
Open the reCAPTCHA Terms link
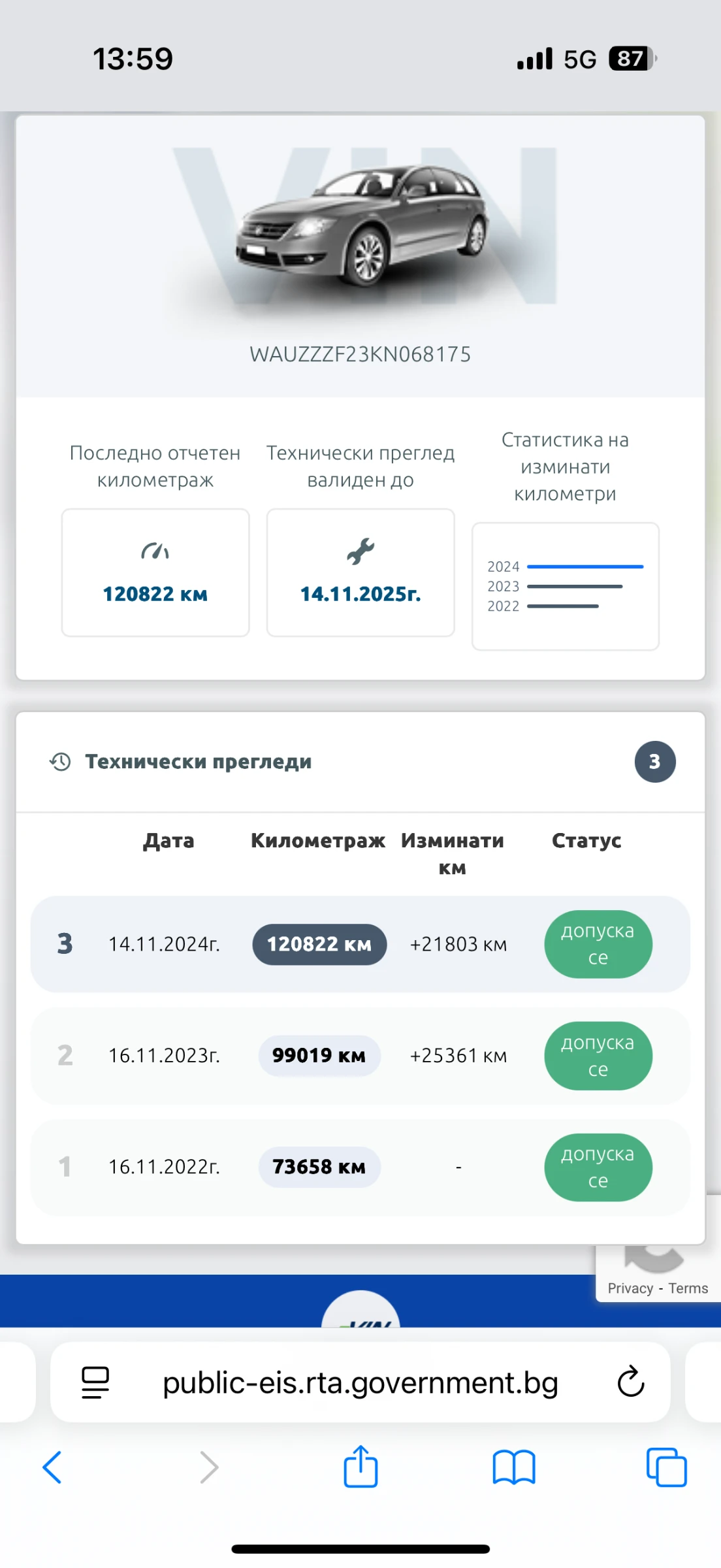tap(688, 1288)
